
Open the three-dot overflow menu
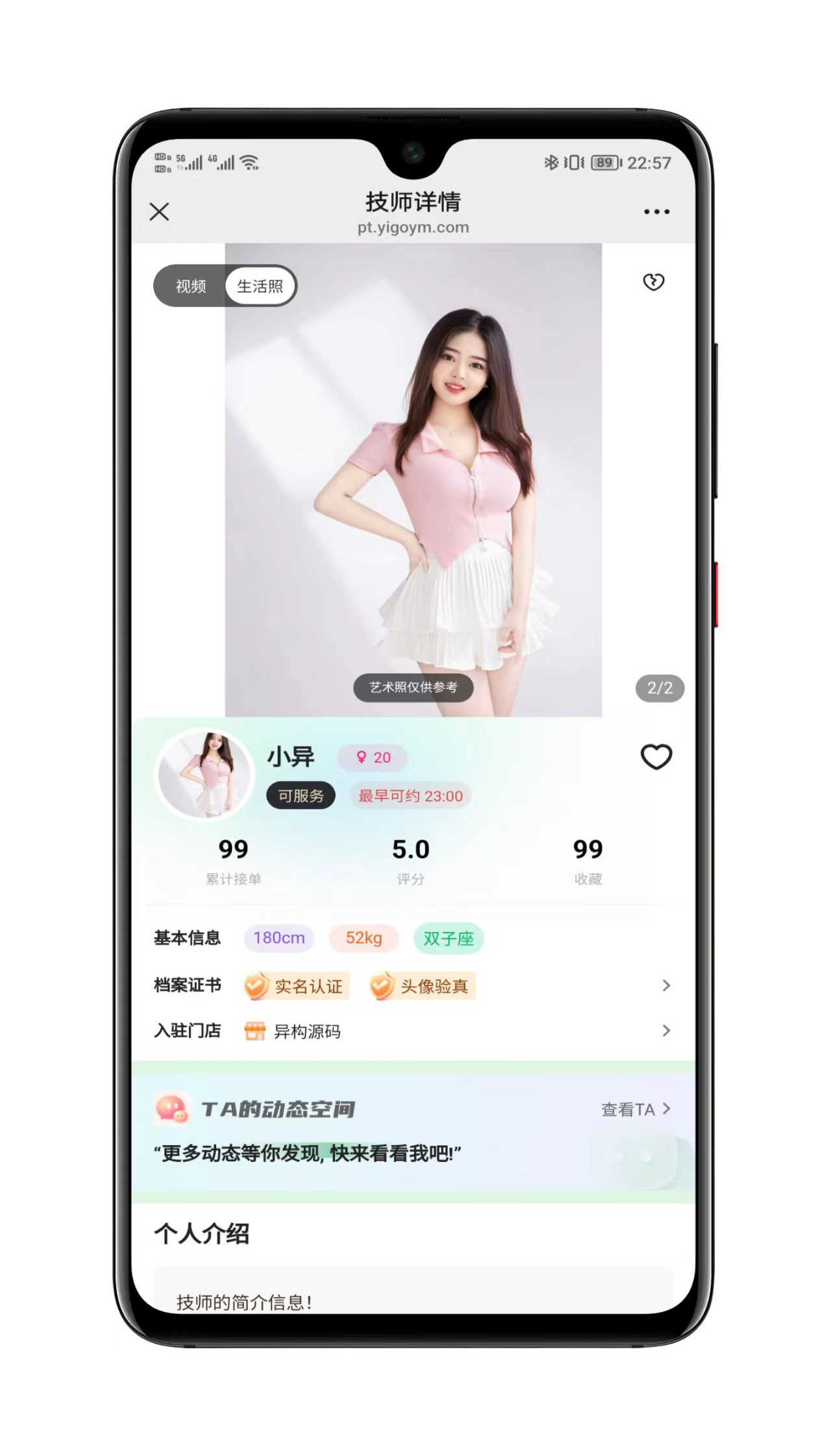(656, 212)
